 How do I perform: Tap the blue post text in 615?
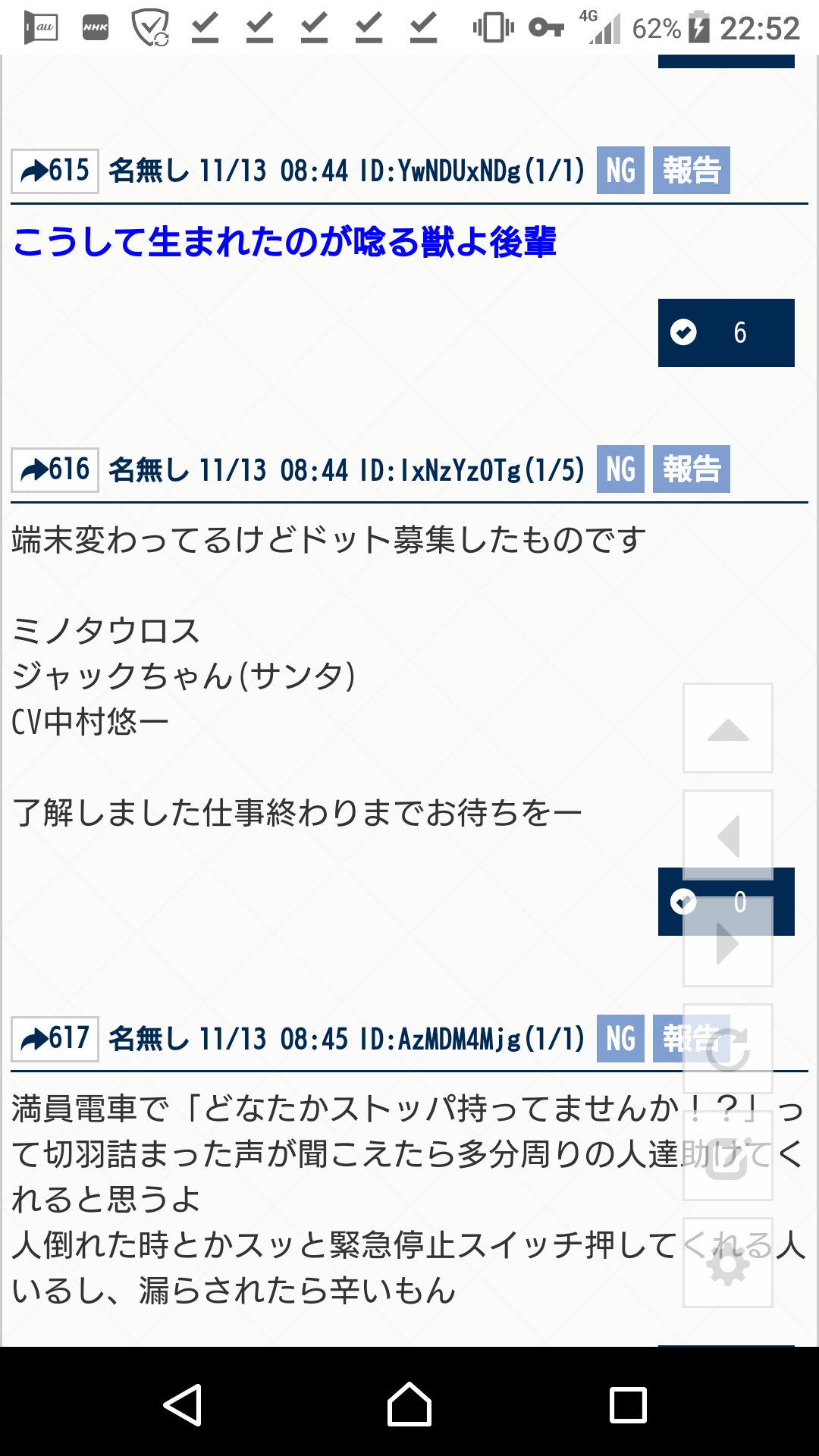(x=284, y=243)
